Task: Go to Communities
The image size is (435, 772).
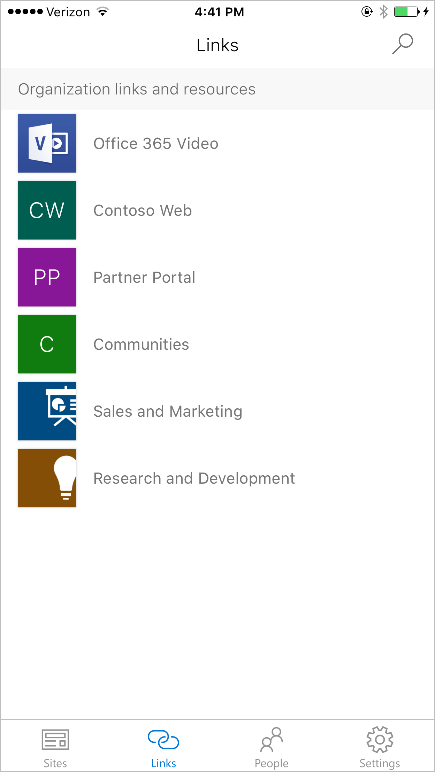Action: coord(218,344)
